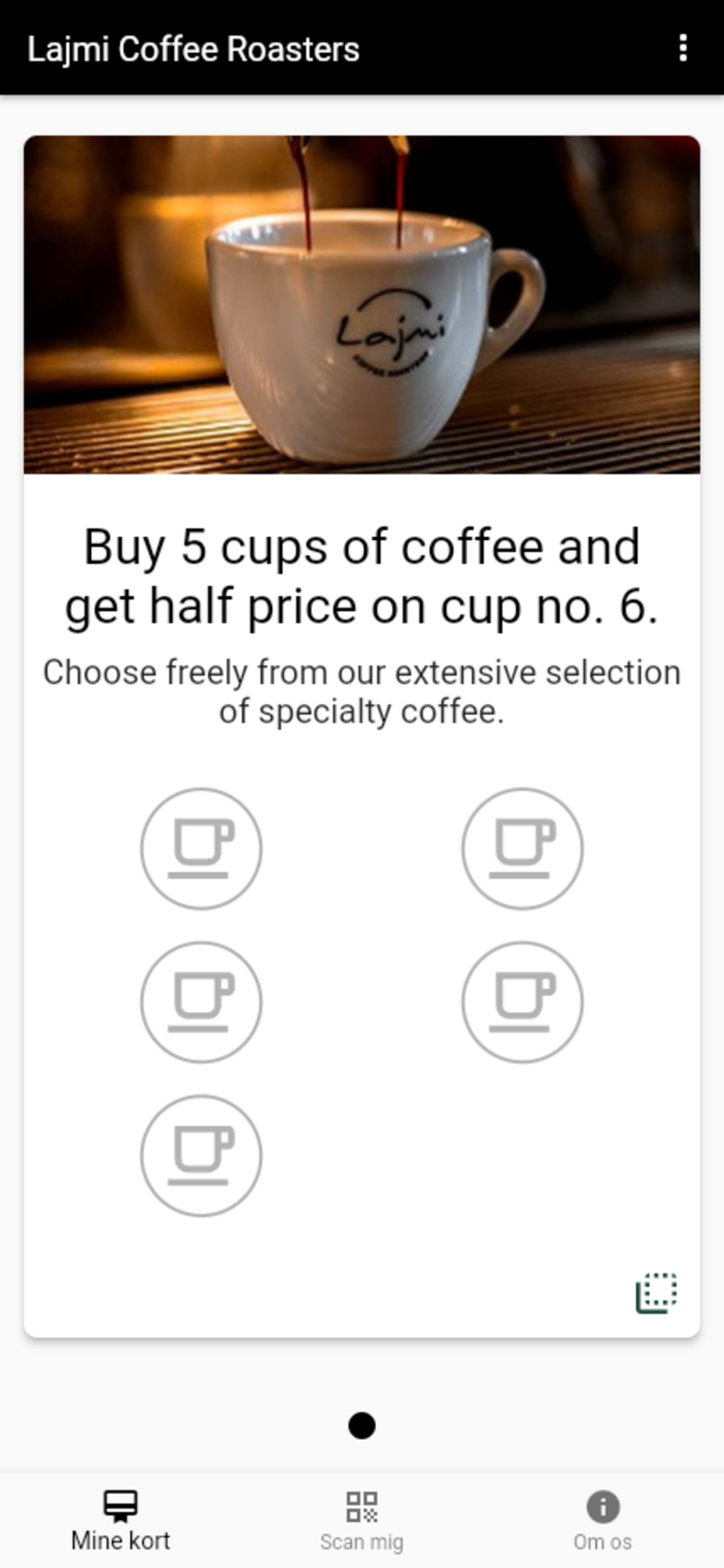Open the overflow menu
Screen dimensions: 724x1568
[683, 49]
